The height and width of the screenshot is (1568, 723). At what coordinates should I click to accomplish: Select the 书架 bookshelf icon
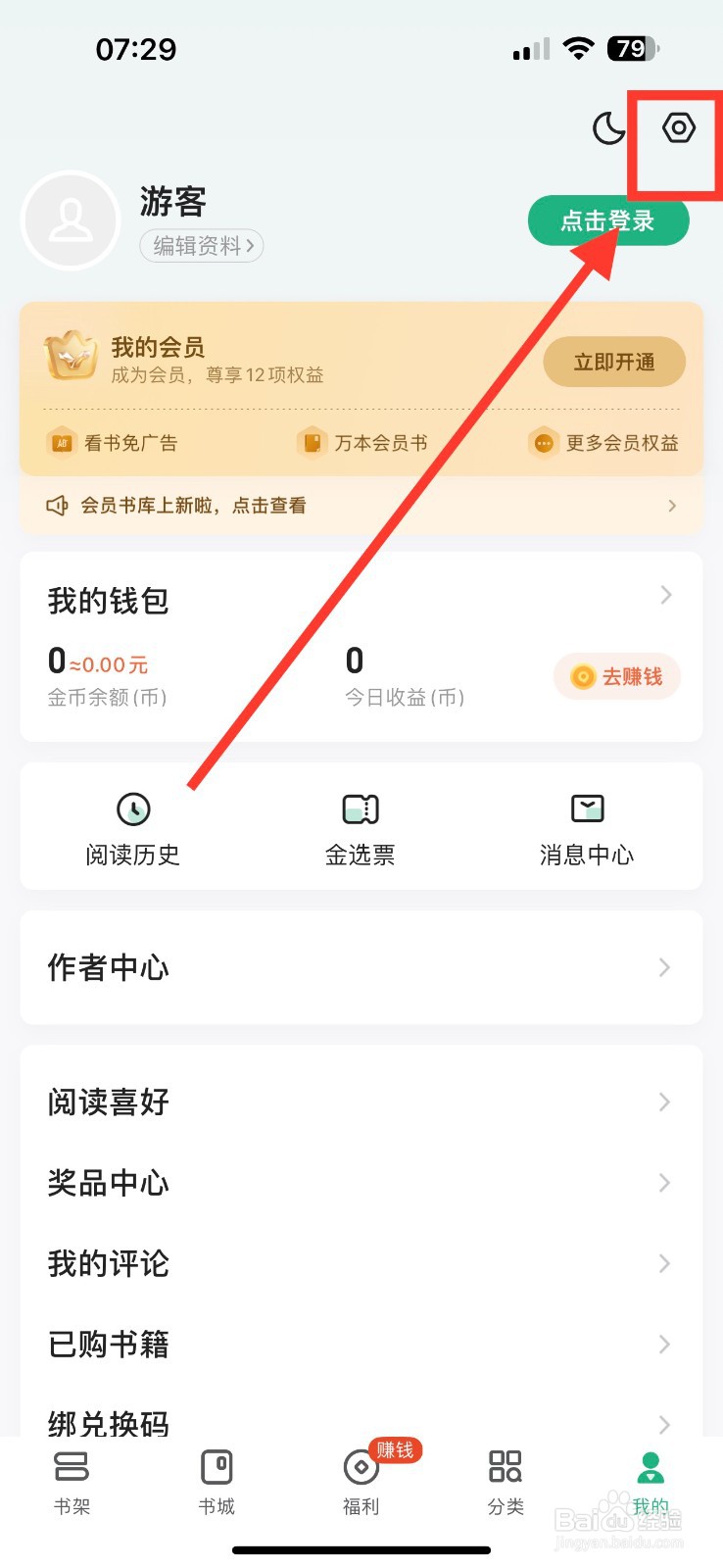point(72,1467)
